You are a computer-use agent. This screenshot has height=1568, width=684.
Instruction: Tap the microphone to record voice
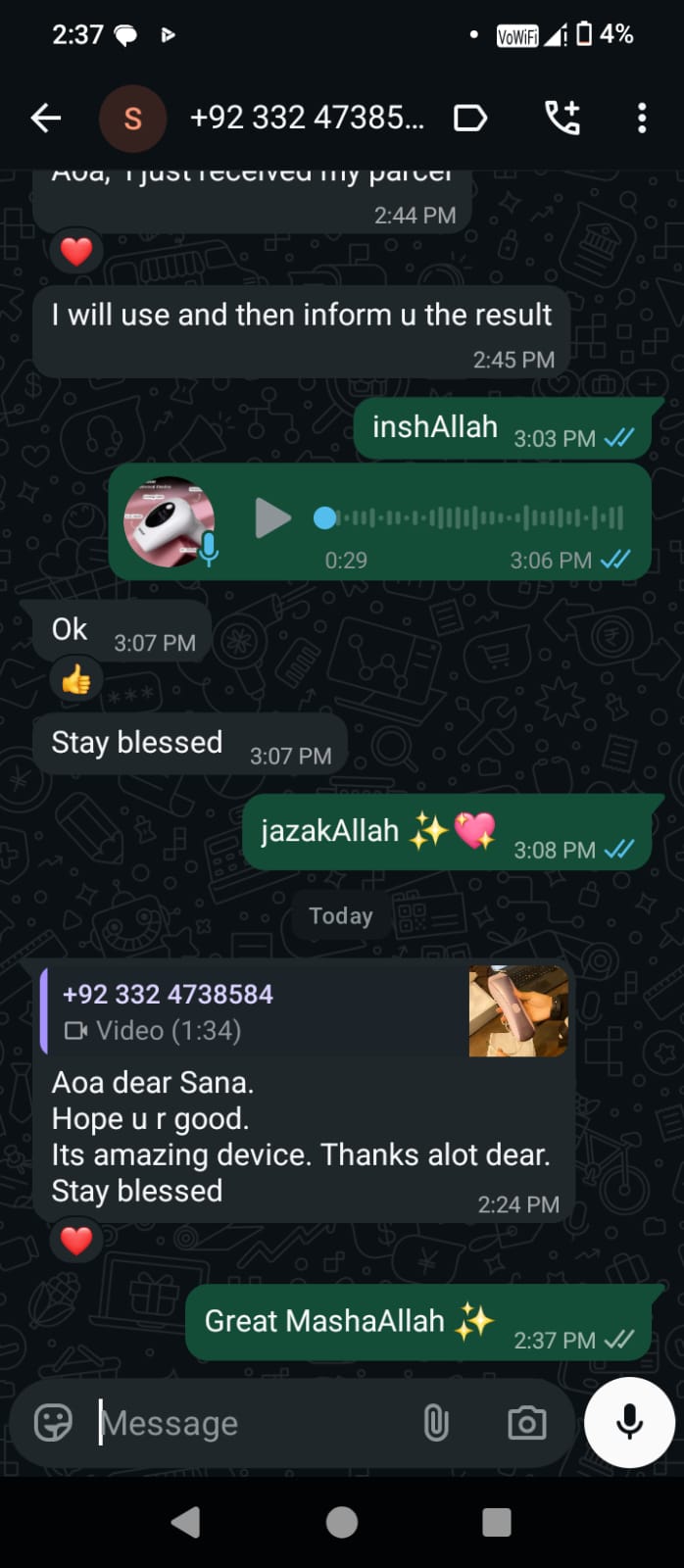[629, 1422]
